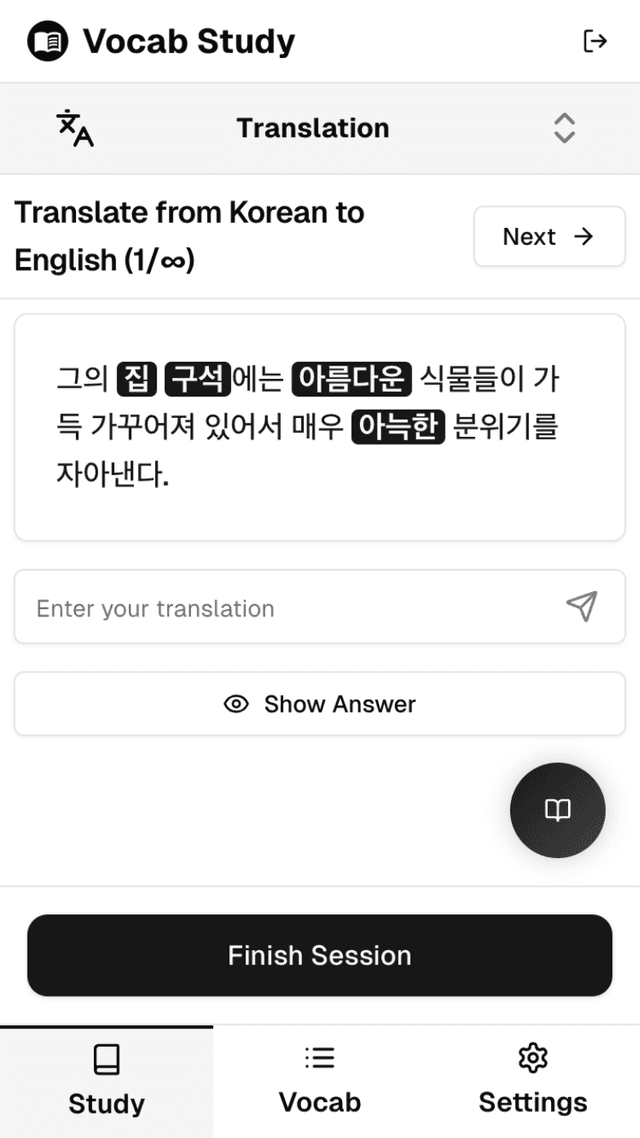Tap the logout icon in the header
Image resolution: width=640 pixels, height=1138 pixels.
click(595, 41)
